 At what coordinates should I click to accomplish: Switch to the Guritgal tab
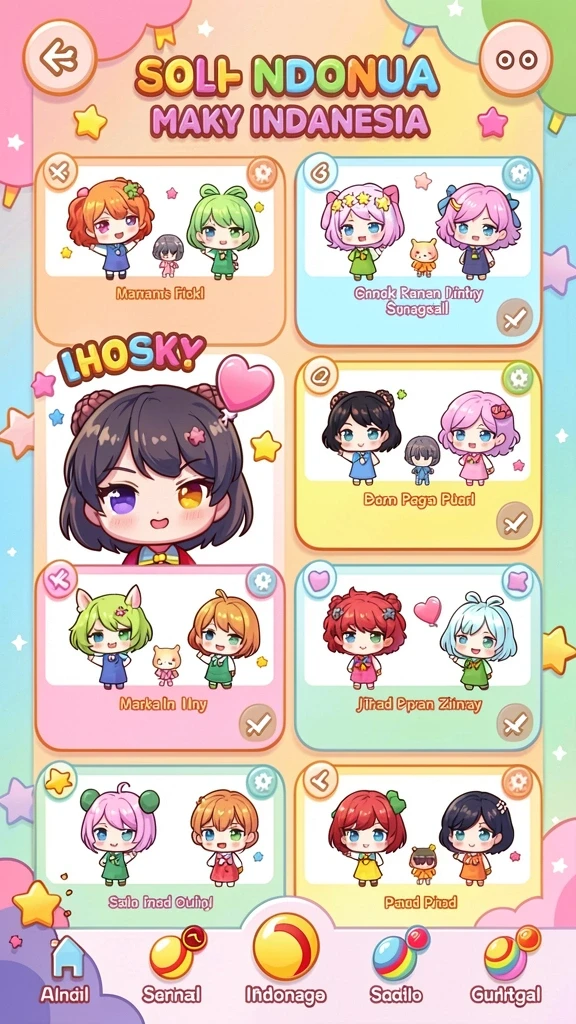click(506, 968)
